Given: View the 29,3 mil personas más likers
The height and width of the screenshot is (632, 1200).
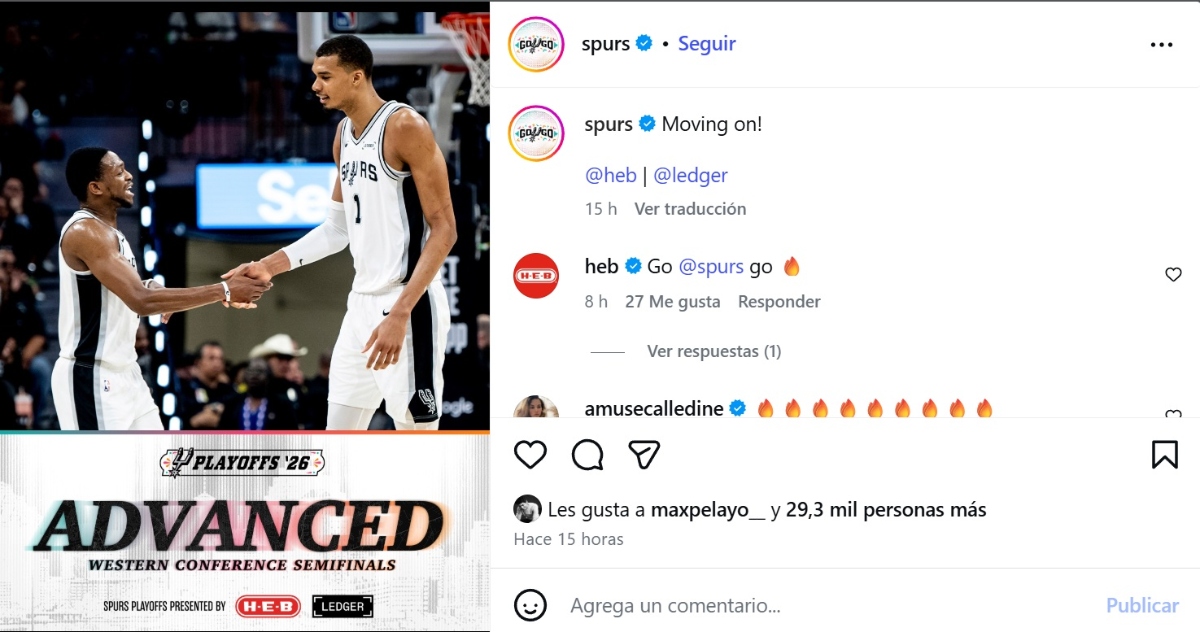Looking at the screenshot, I should click(885, 510).
